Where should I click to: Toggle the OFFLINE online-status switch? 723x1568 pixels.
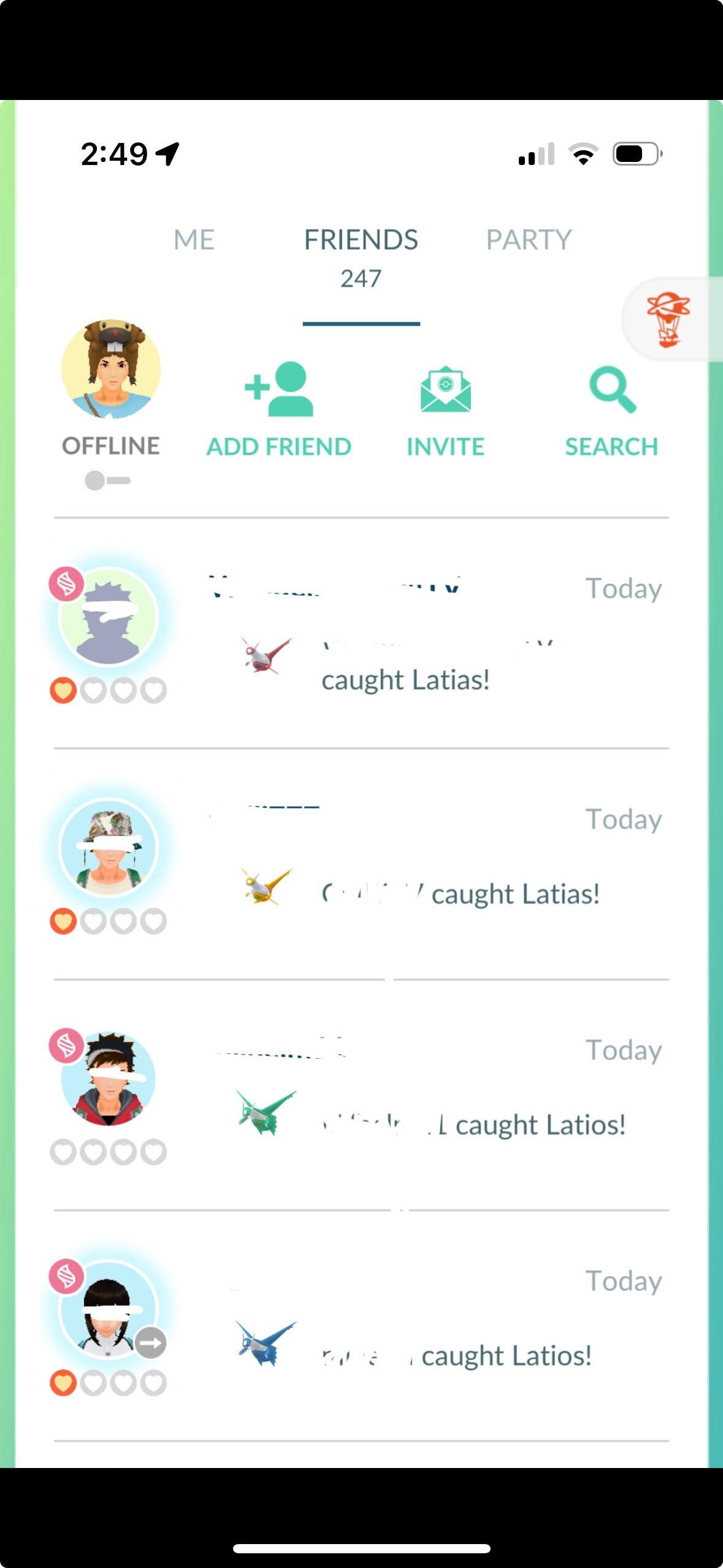click(x=107, y=480)
